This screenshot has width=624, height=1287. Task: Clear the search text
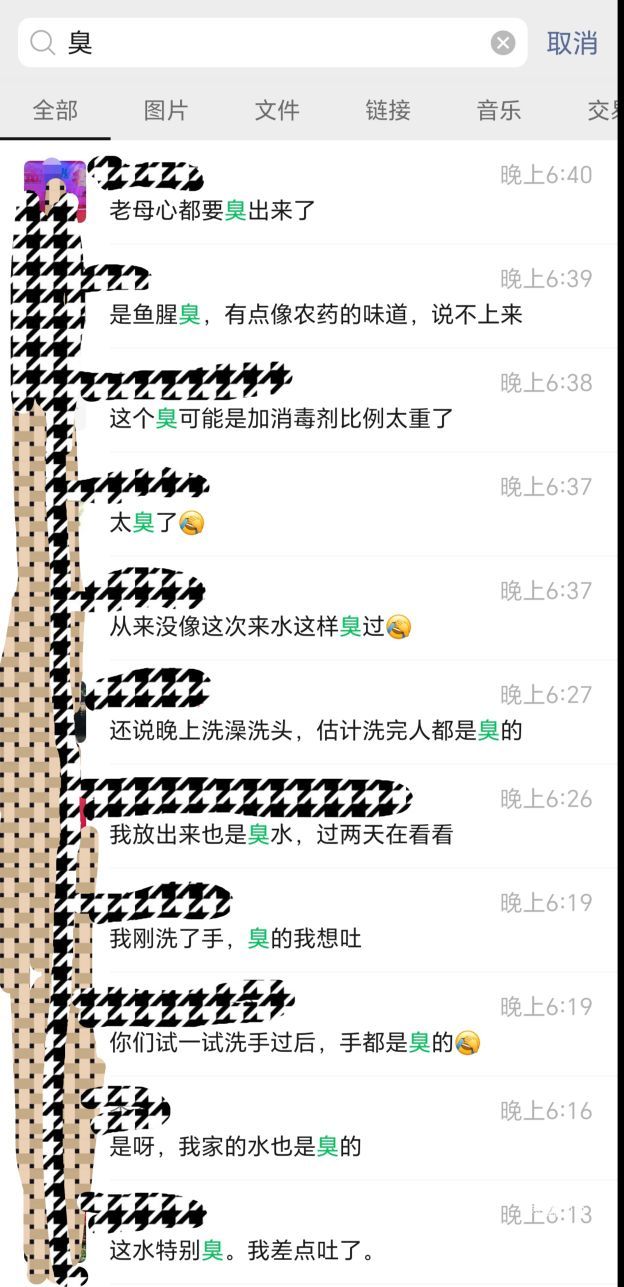click(503, 43)
